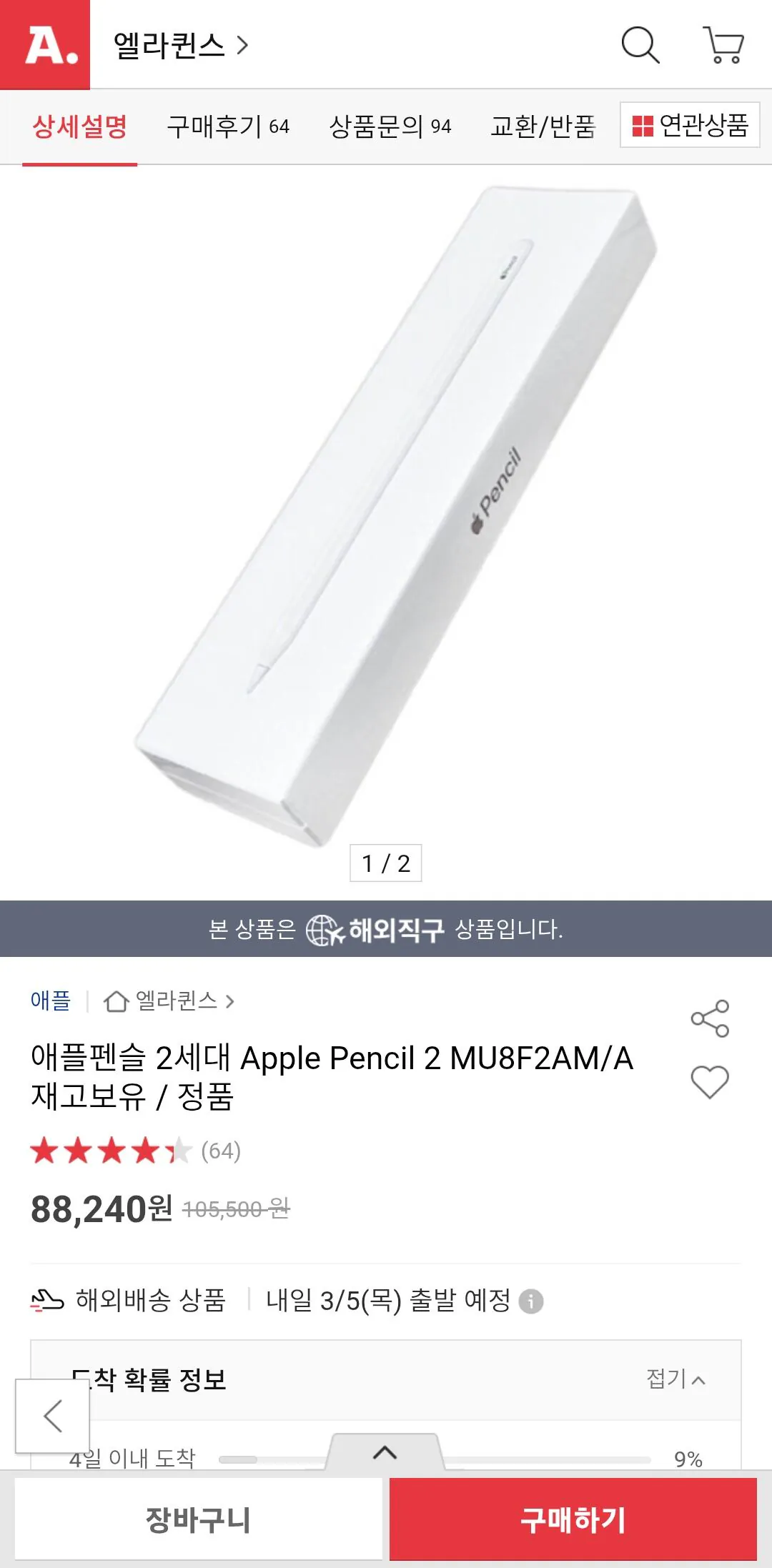Toggle the wishlist heart for this product
Image resolution: width=772 pixels, height=1568 pixels.
710,1083
